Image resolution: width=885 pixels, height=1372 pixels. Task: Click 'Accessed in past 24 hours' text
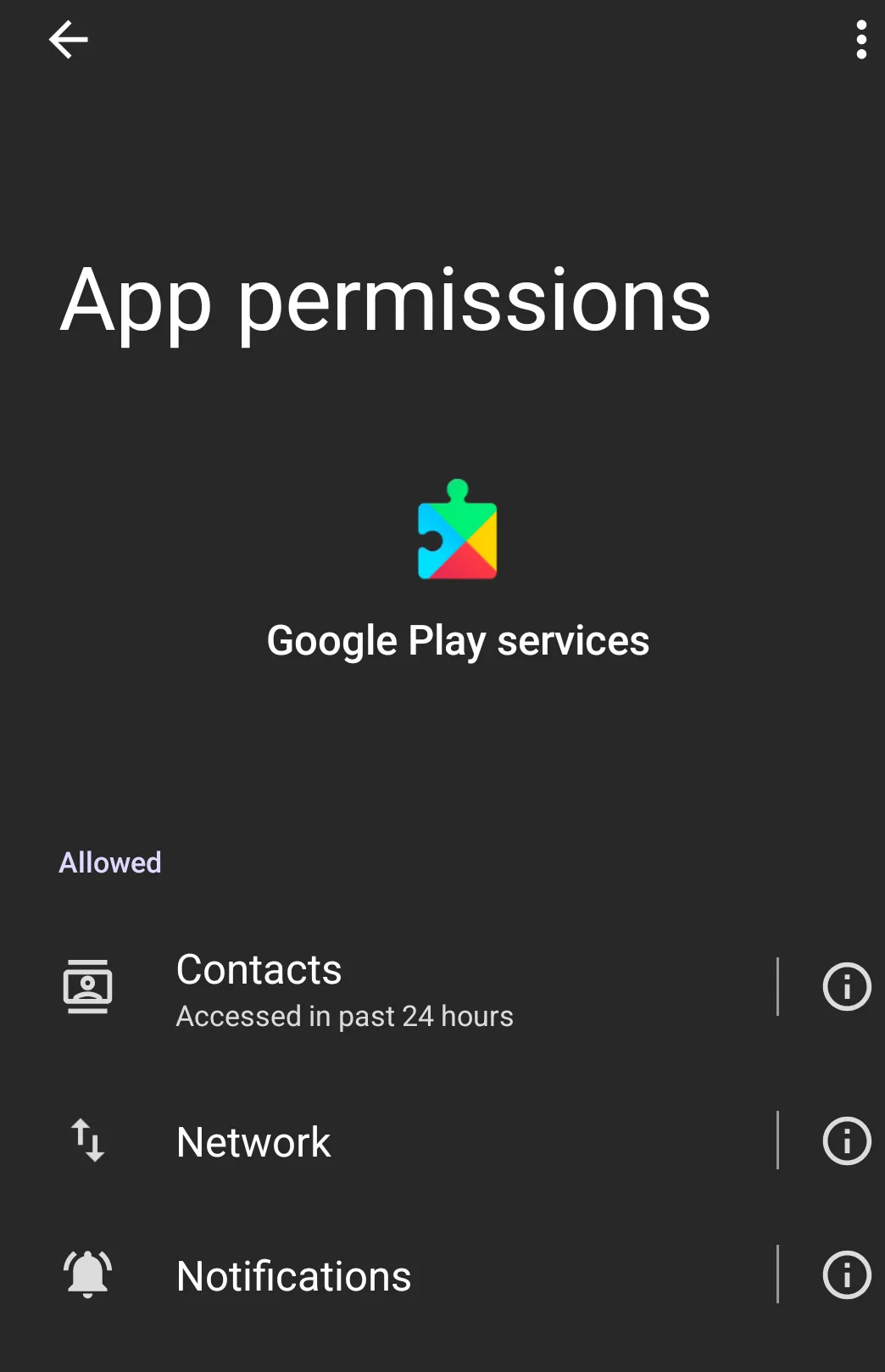(x=344, y=1016)
